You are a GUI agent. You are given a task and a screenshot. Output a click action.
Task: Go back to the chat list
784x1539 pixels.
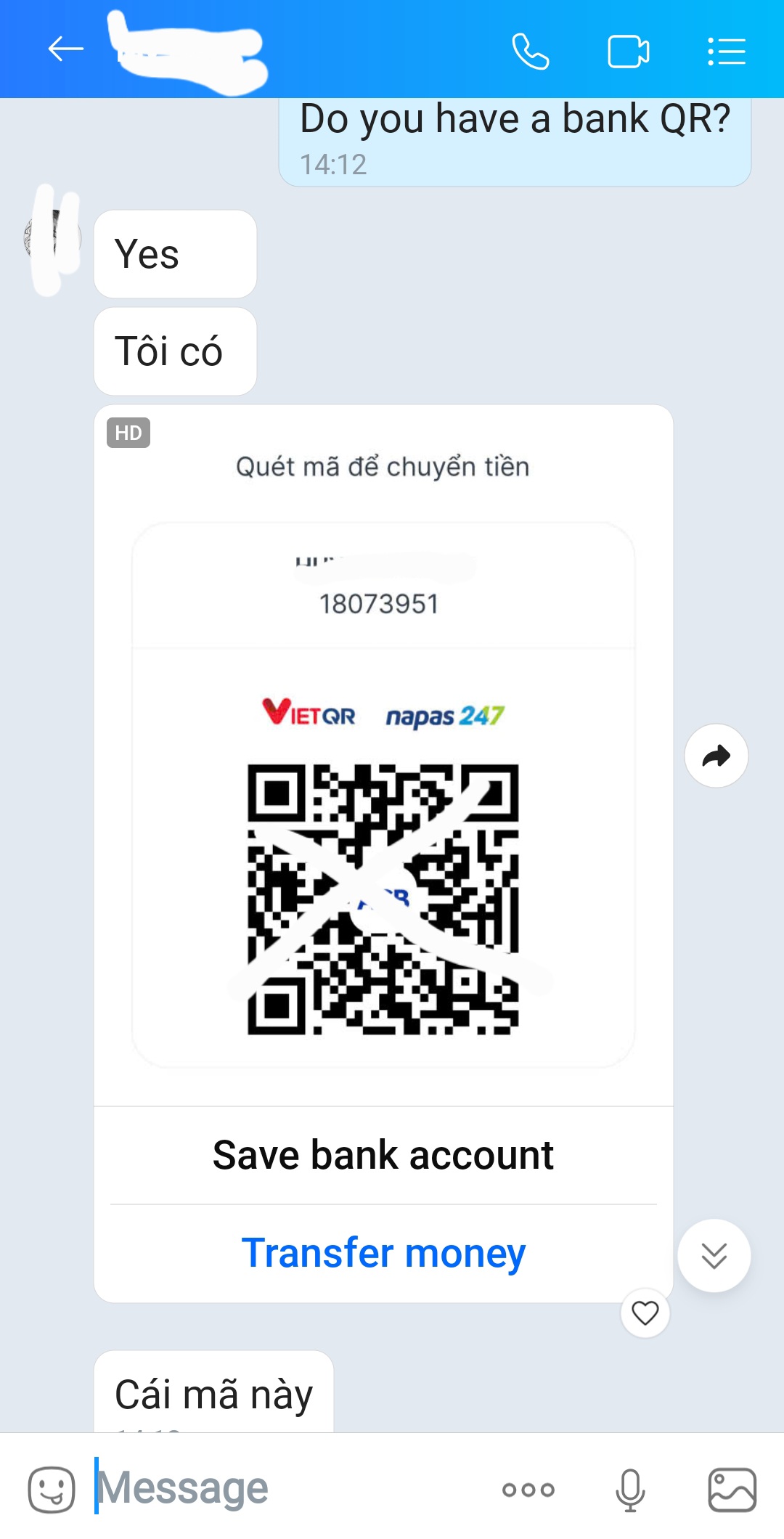click(65, 49)
